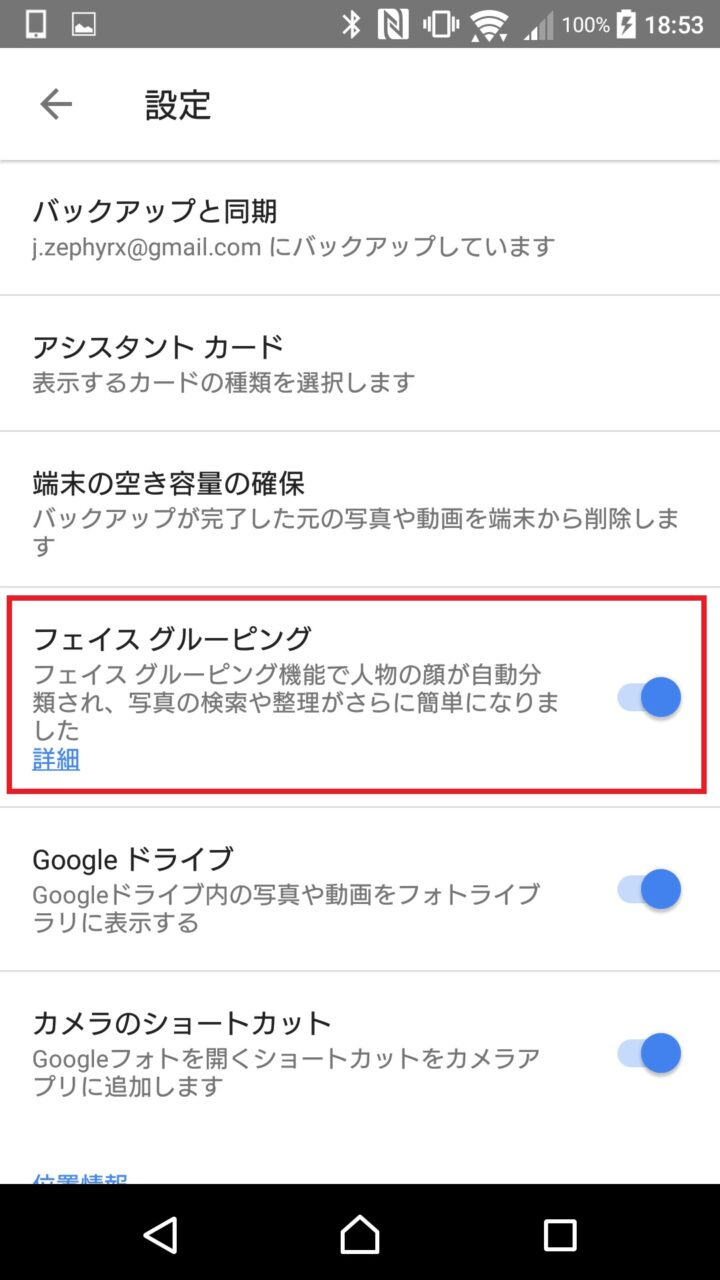The image size is (720, 1280).
Task: Go back using the app bar arrow
Action: click(56, 104)
